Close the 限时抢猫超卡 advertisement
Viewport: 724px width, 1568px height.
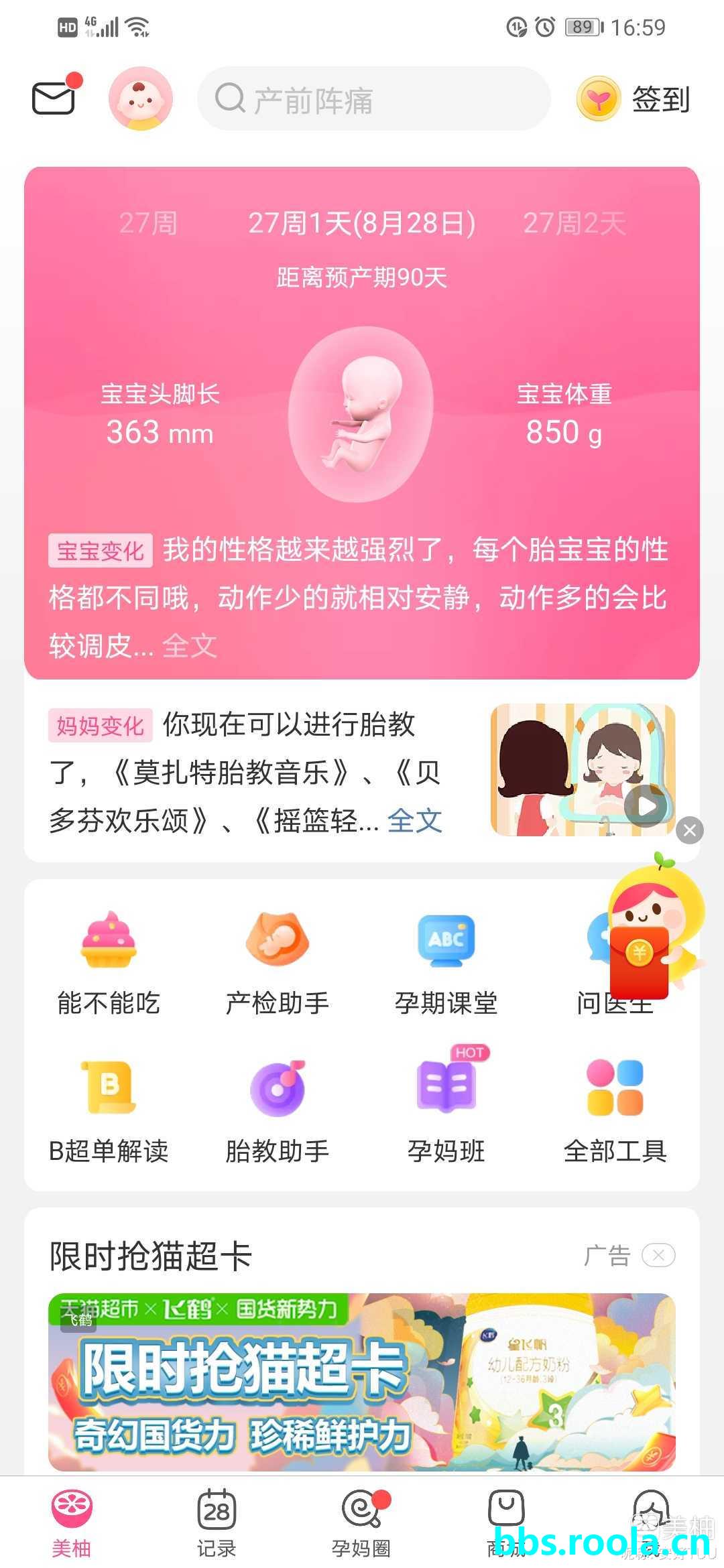click(658, 1255)
